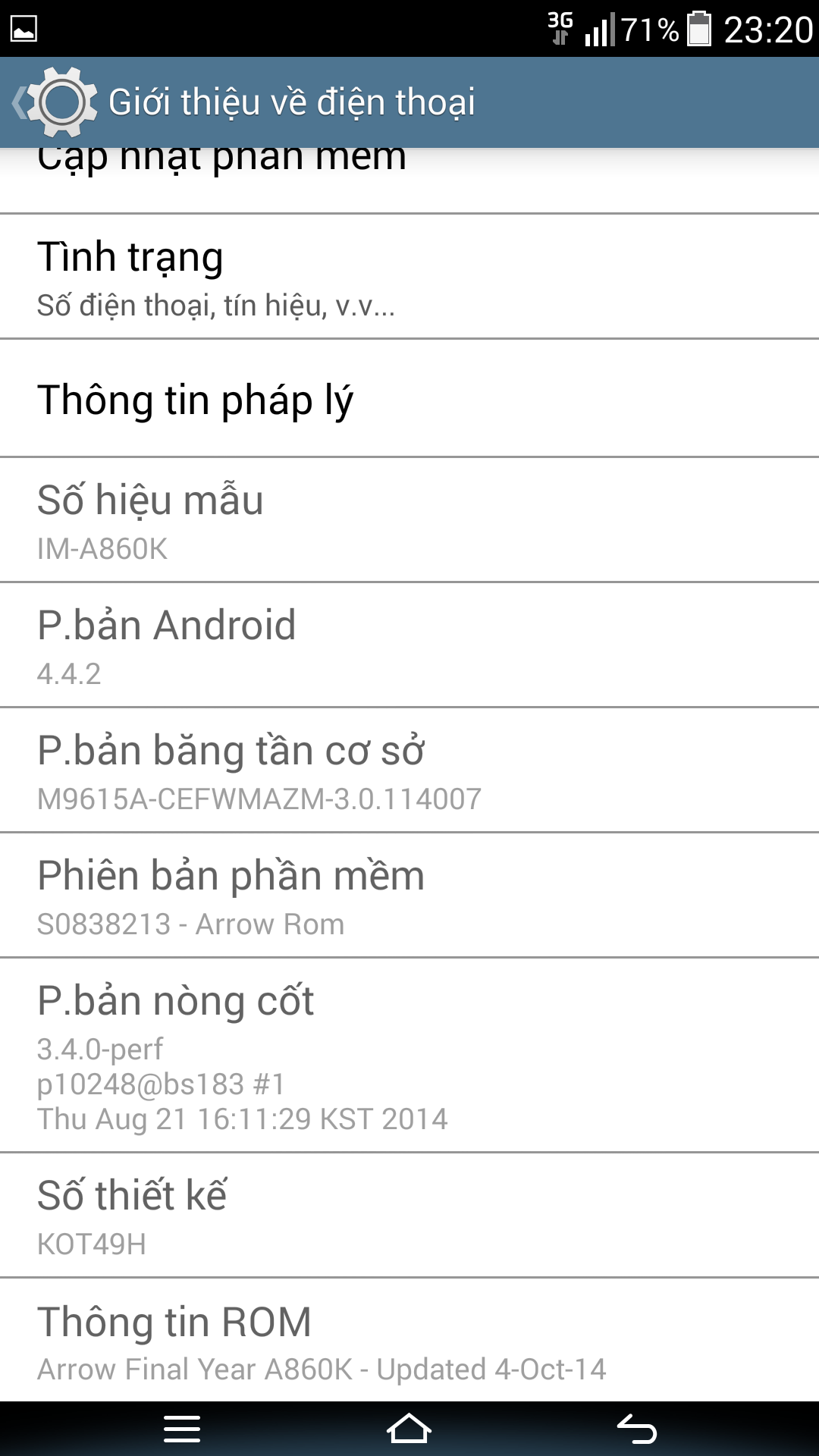
Task: Tap the P.bản Android 4.4.2 row
Action: pos(409,645)
